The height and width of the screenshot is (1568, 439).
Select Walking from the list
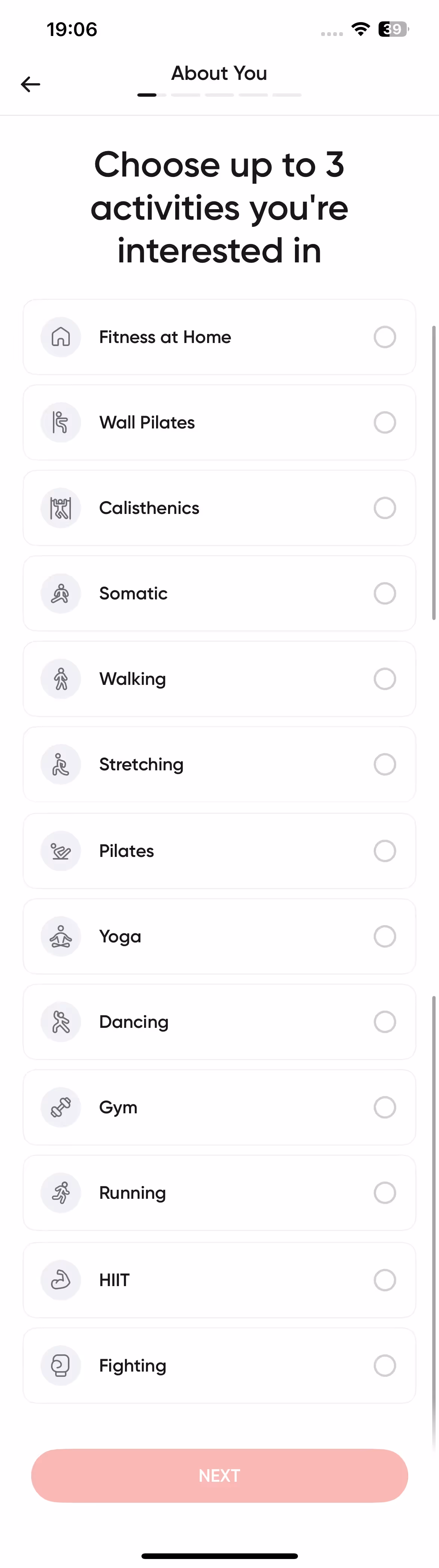pos(219,679)
